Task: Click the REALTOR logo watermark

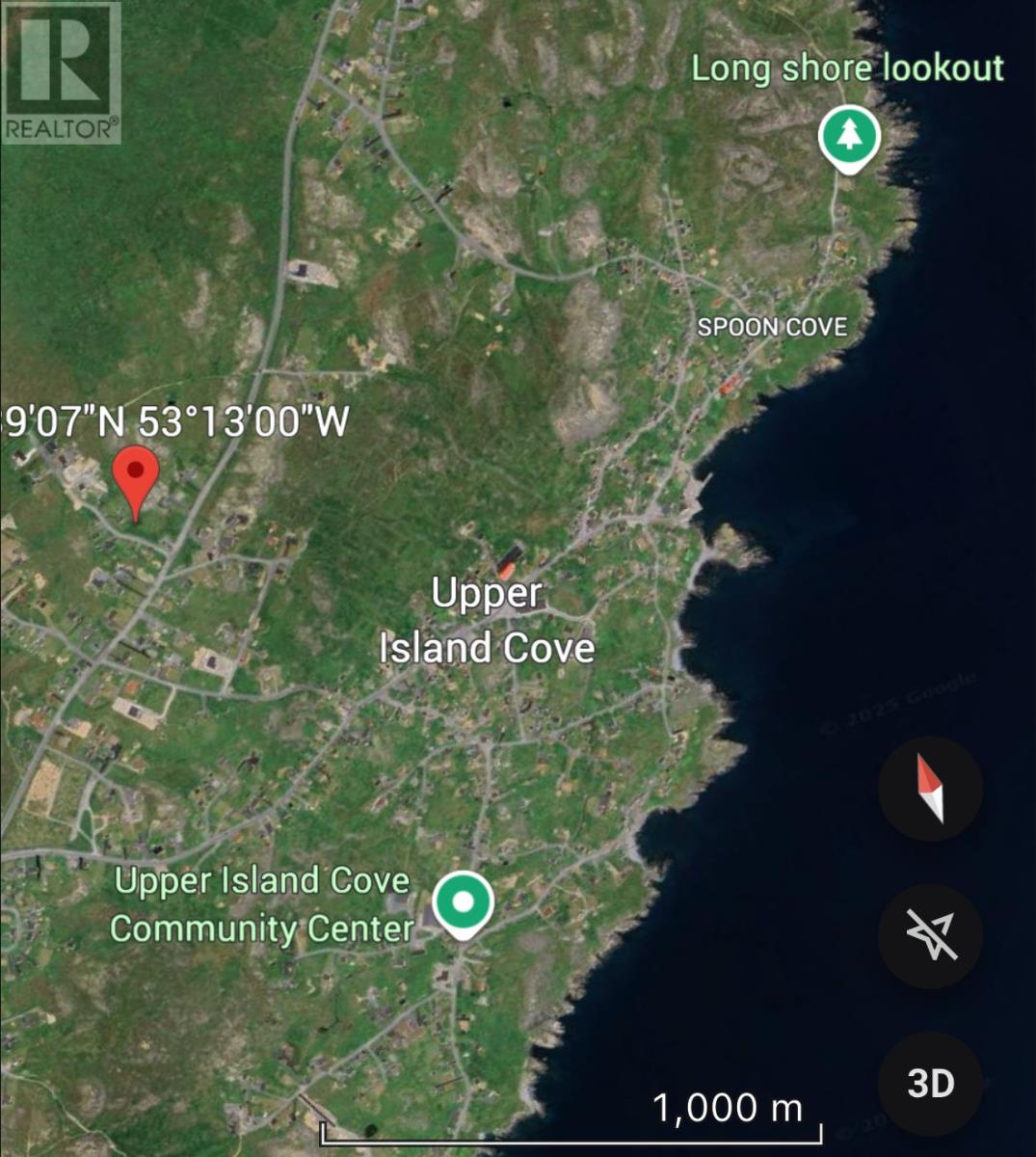Action: point(61,70)
